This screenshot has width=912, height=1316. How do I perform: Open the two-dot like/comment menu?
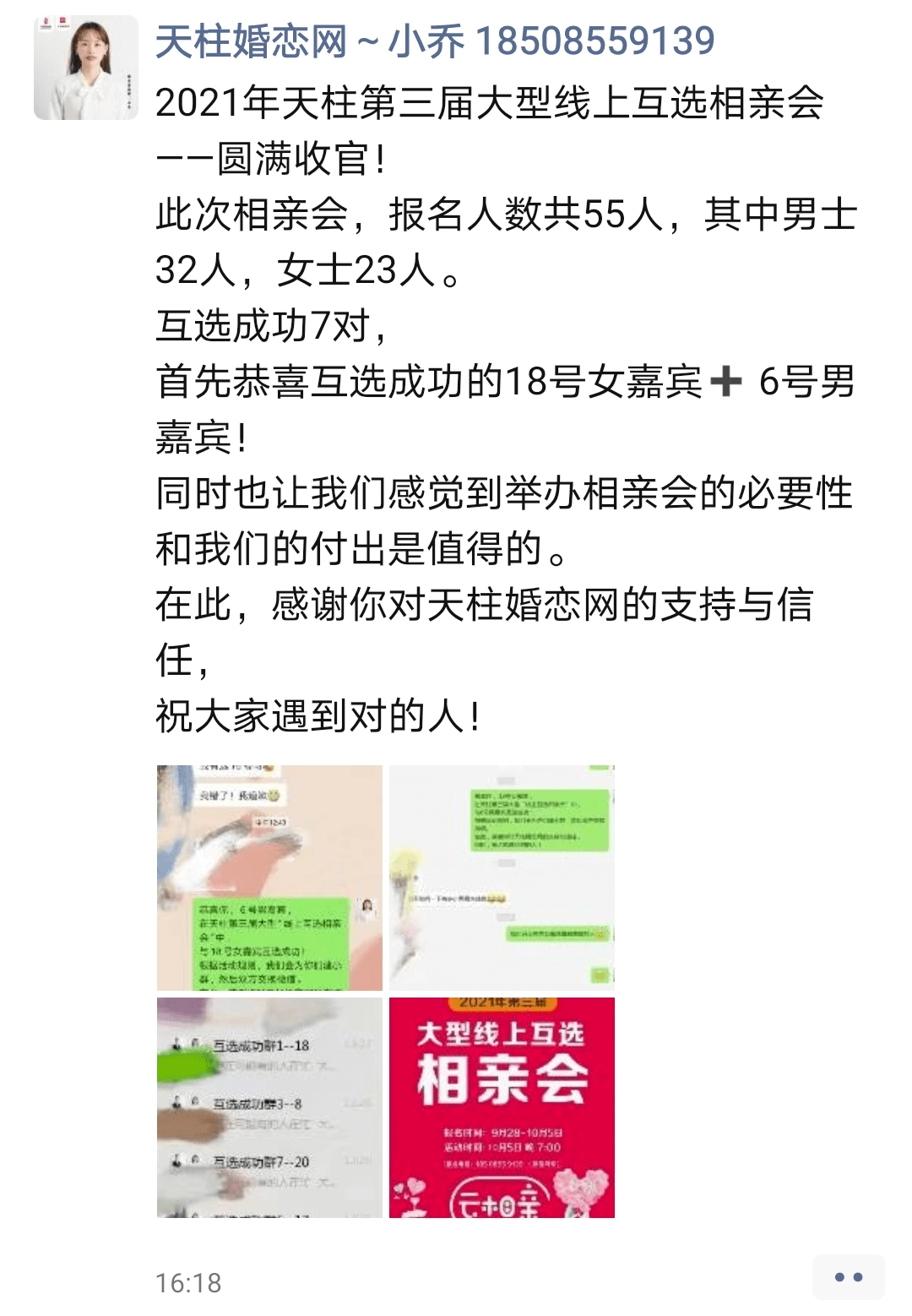coord(848,1276)
